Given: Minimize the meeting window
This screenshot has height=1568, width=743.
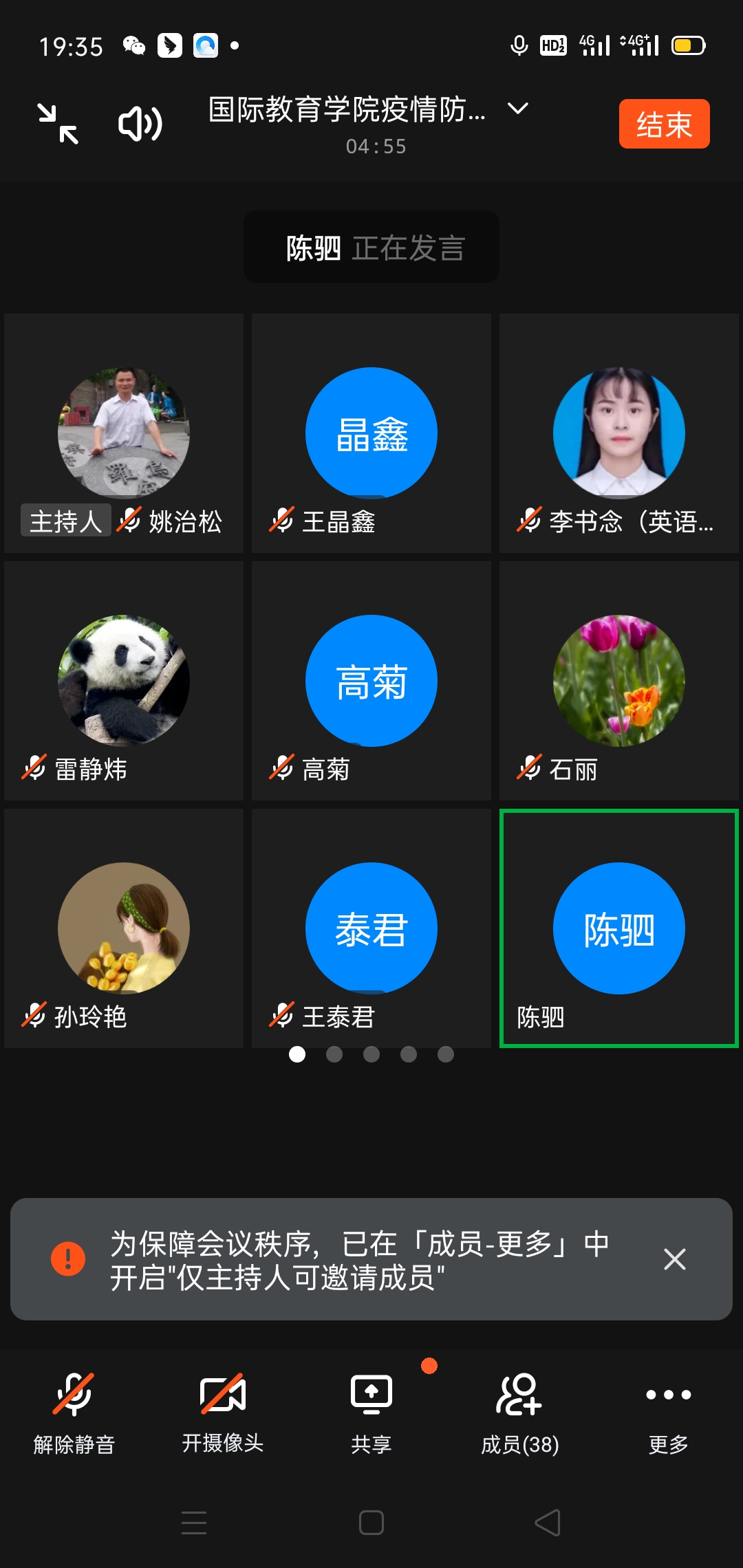Looking at the screenshot, I should tap(58, 124).
